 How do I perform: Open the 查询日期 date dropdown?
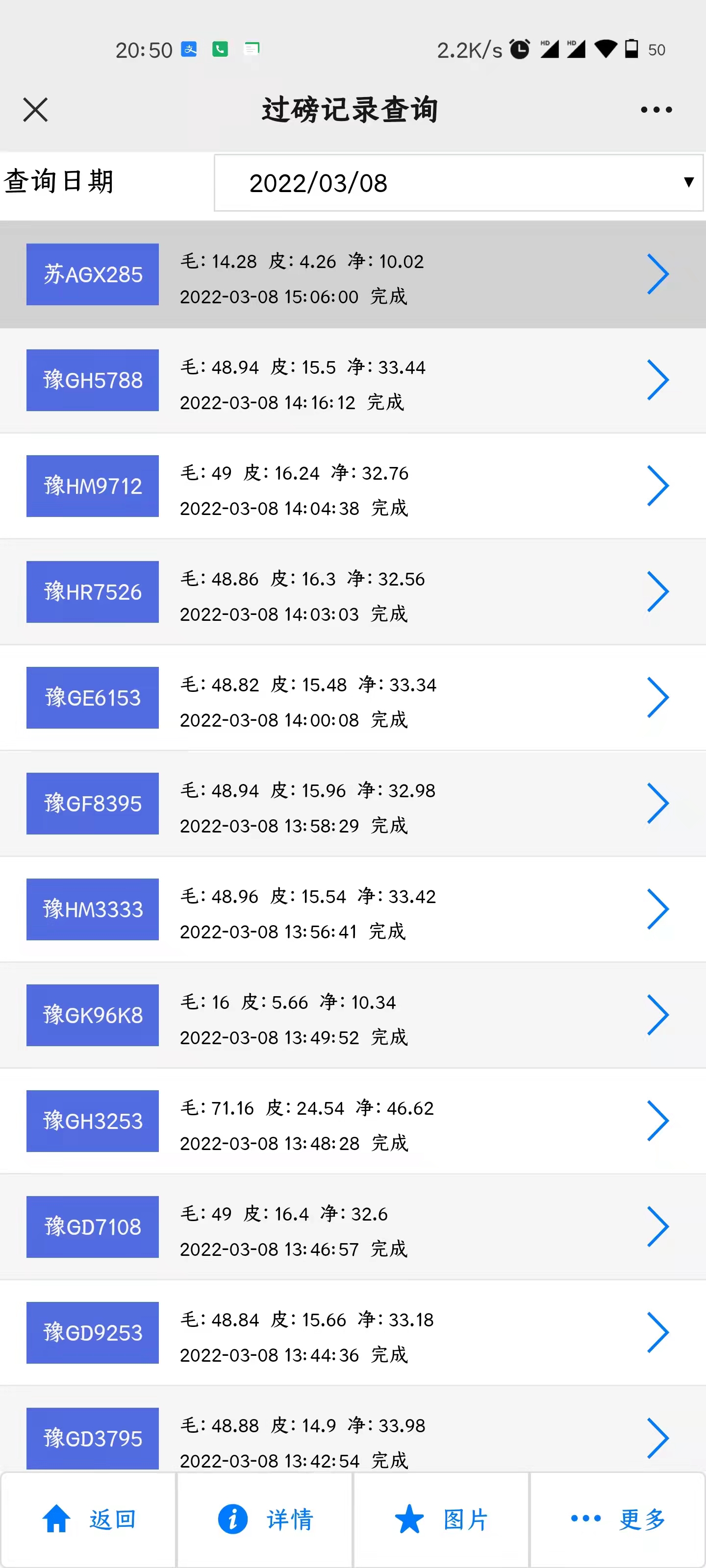pyautogui.click(x=459, y=183)
